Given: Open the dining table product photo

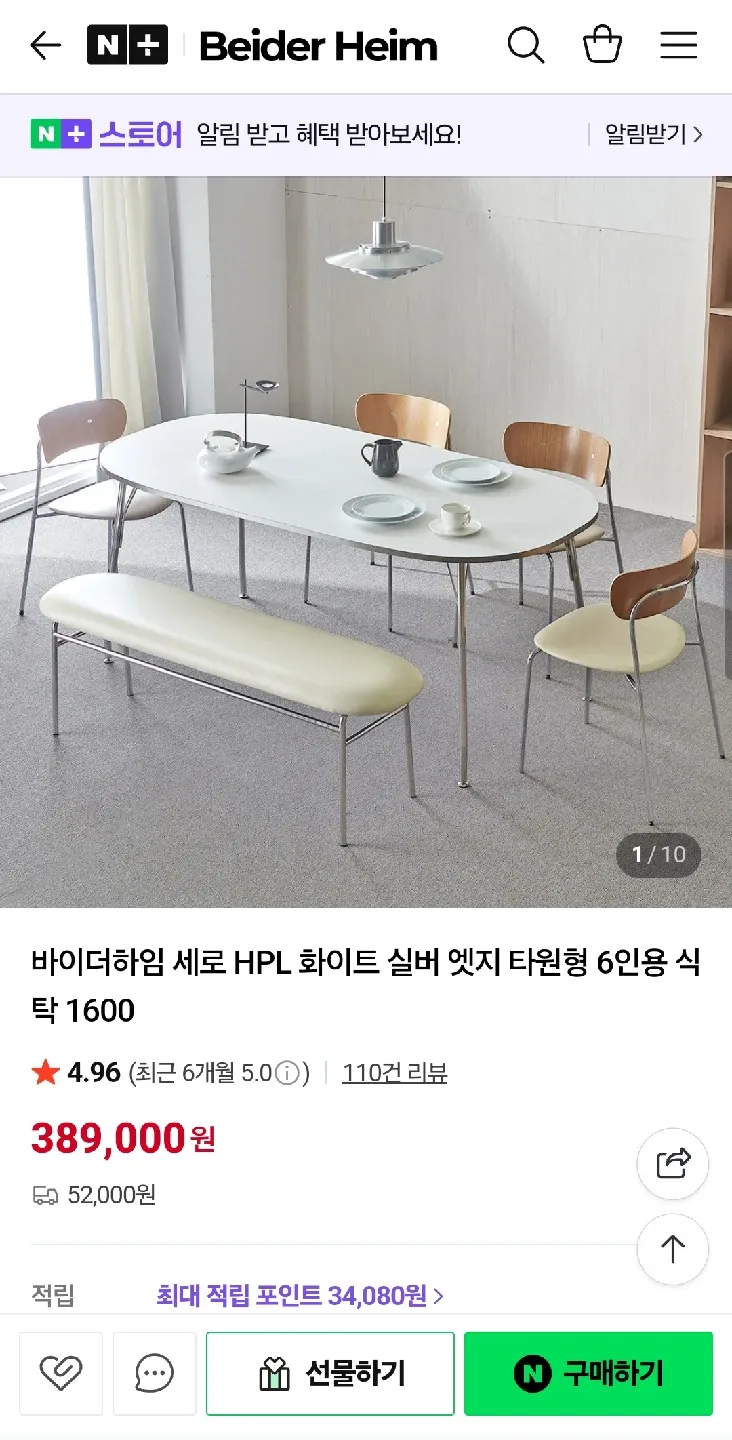Looking at the screenshot, I should coord(366,542).
